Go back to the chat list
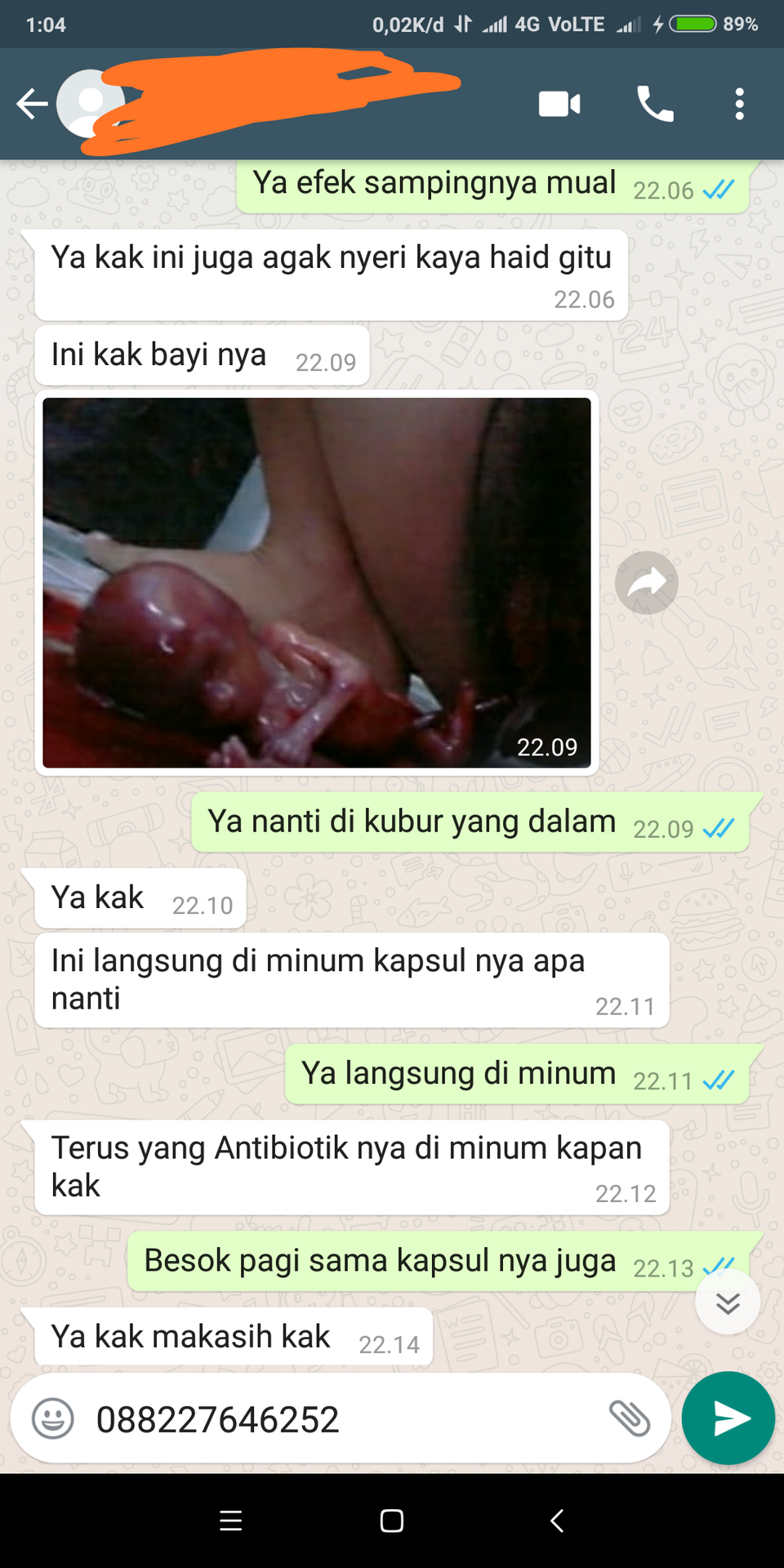Viewport: 784px width, 1568px height. click(33, 104)
